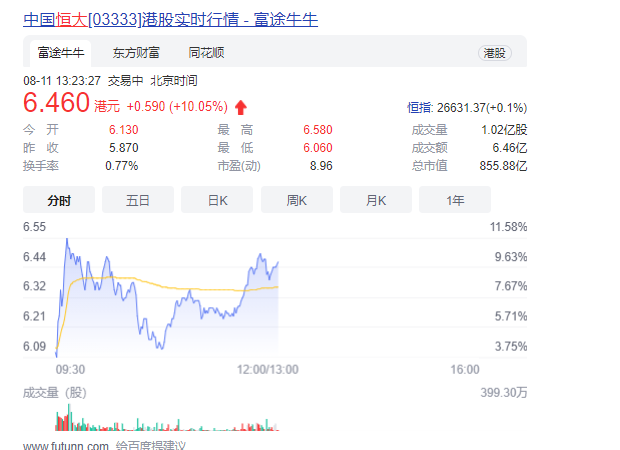This screenshot has width=620, height=450.
Task: Open the www.futunn.com source link
Action: 66,445
